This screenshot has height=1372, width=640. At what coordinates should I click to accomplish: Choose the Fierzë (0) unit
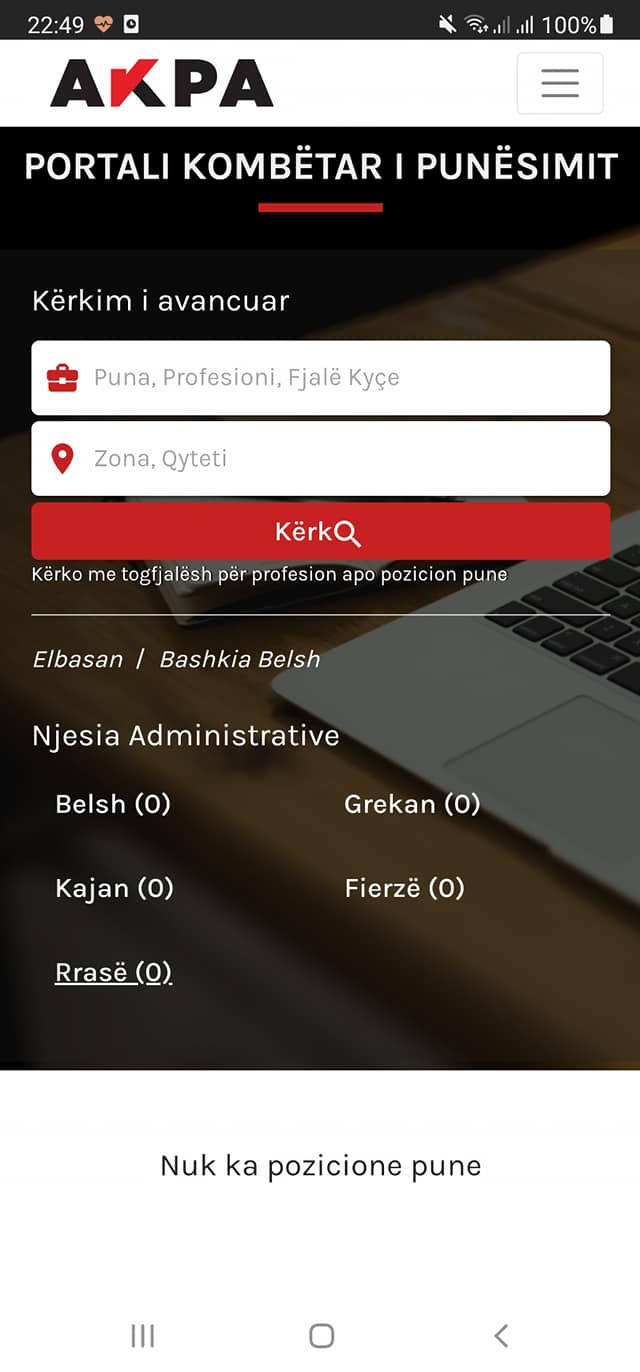(404, 888)
